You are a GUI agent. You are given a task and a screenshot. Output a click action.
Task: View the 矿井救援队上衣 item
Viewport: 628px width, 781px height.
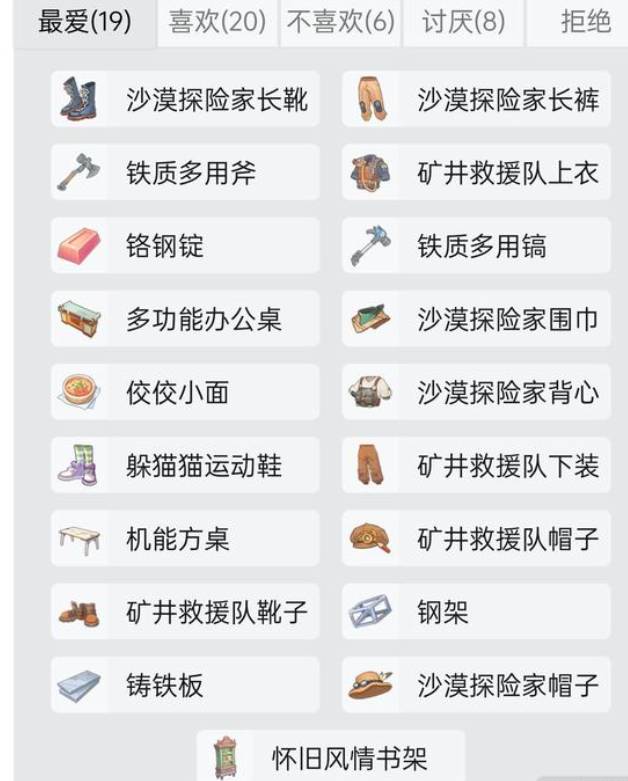click(x=476, y=172)
